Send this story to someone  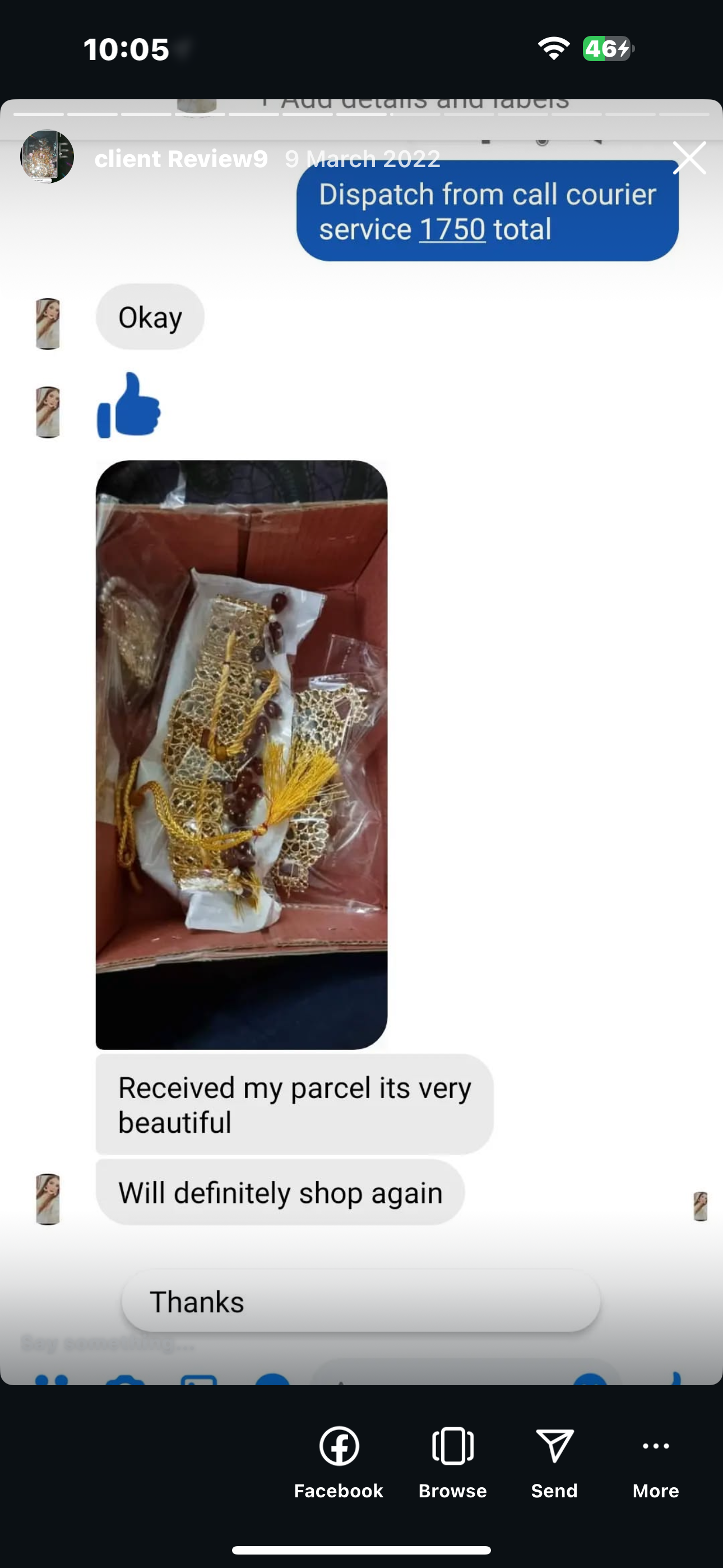pos(554,1461)
